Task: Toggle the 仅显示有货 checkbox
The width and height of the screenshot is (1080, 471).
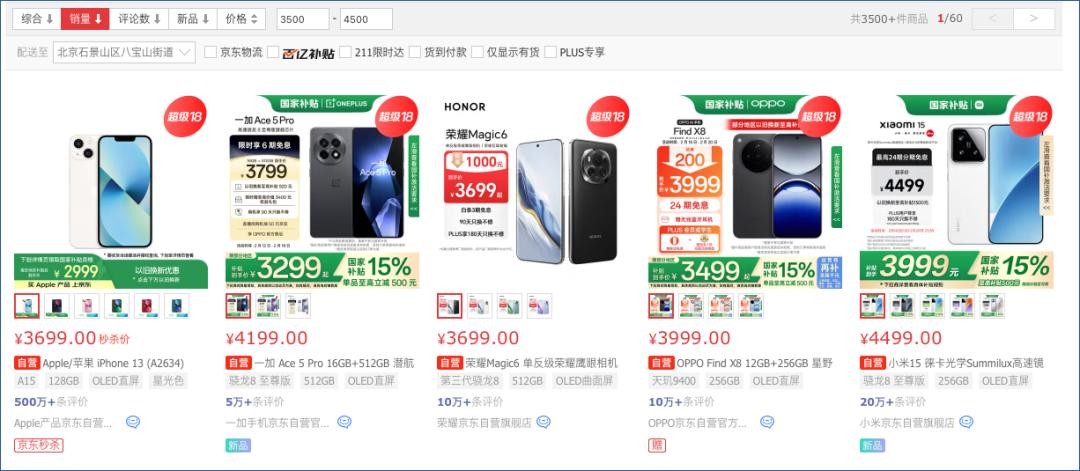Action: (478, 52)
